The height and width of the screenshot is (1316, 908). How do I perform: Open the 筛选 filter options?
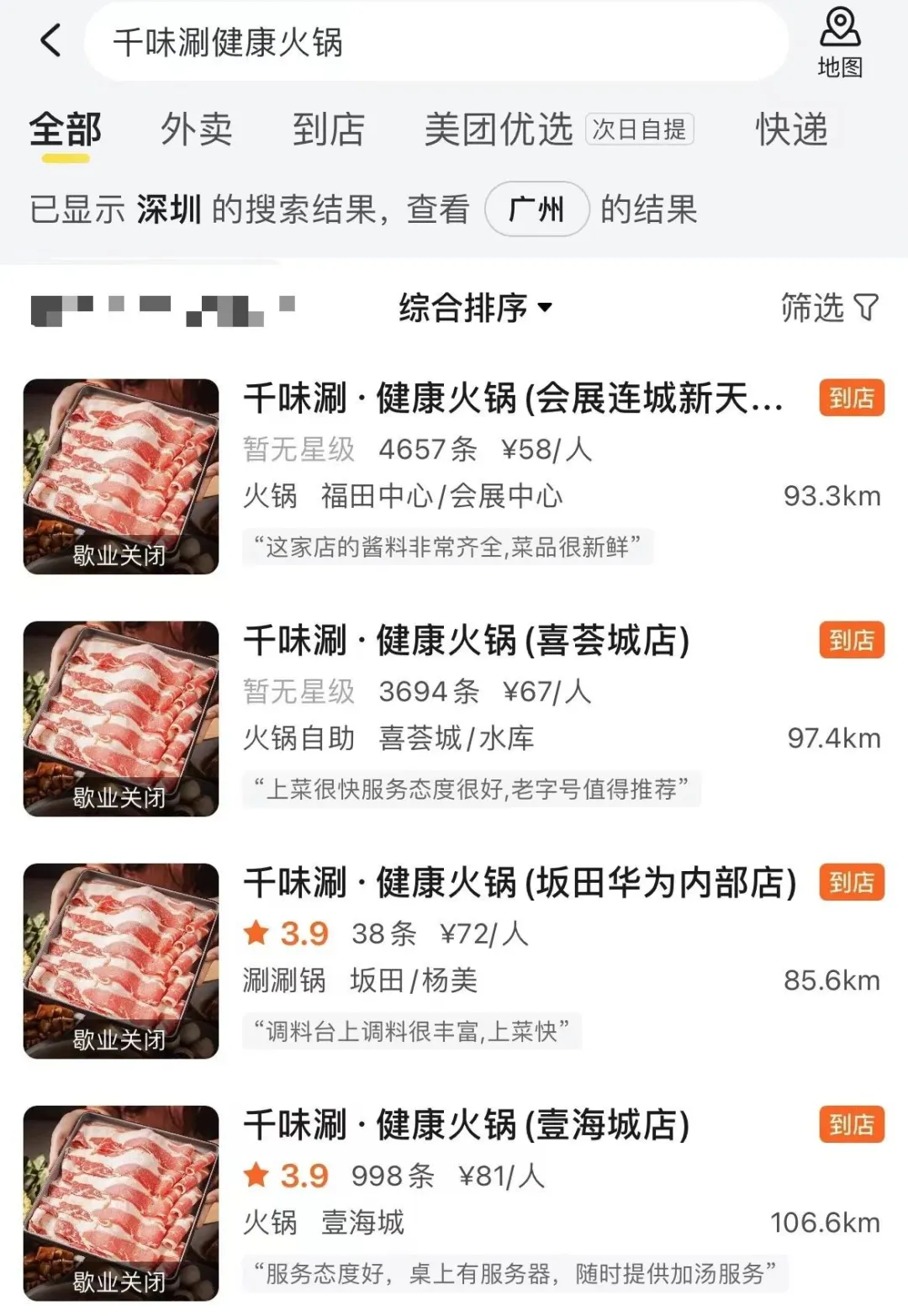click(829, 308)
